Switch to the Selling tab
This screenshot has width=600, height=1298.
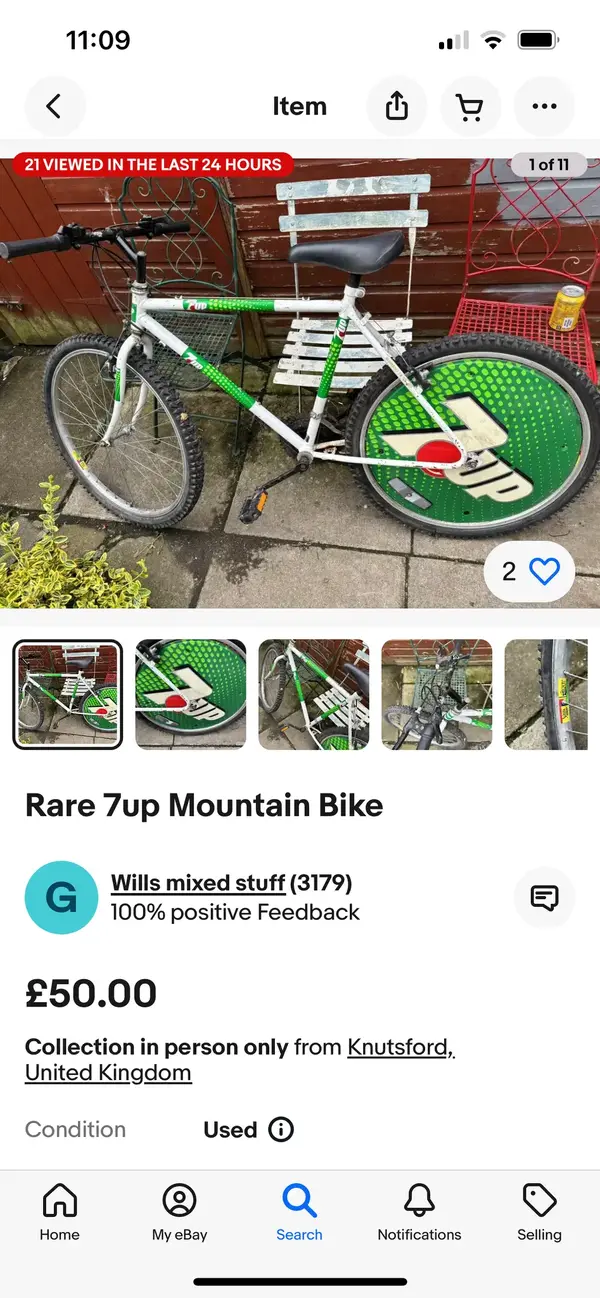pos(539,1211)
